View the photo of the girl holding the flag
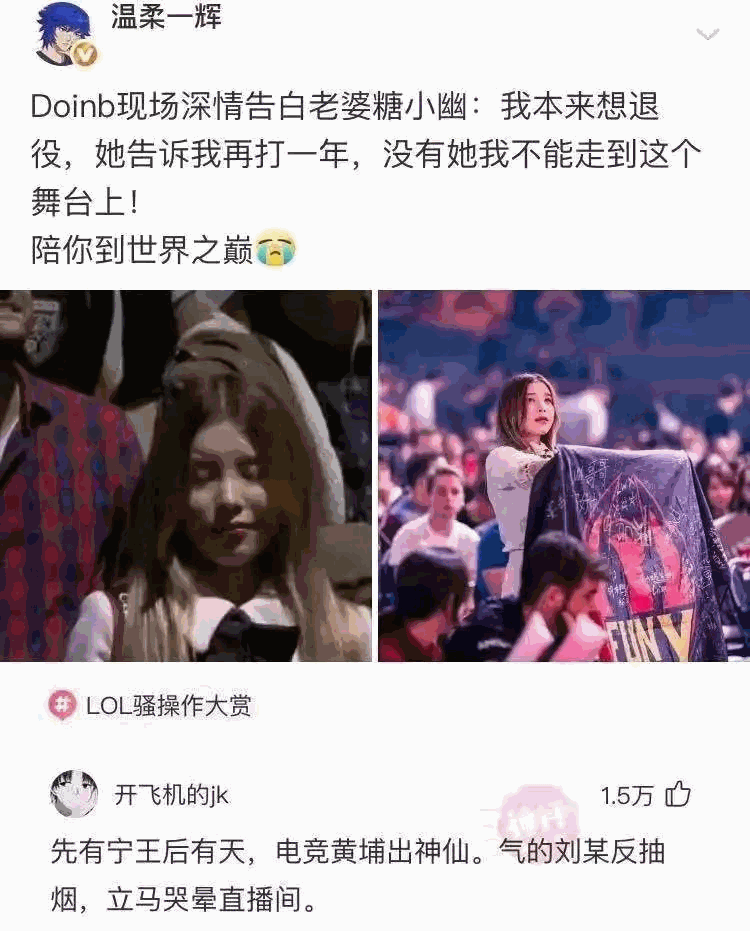The height and width of the screenshot is (931, 750). (x=564, y=476)
